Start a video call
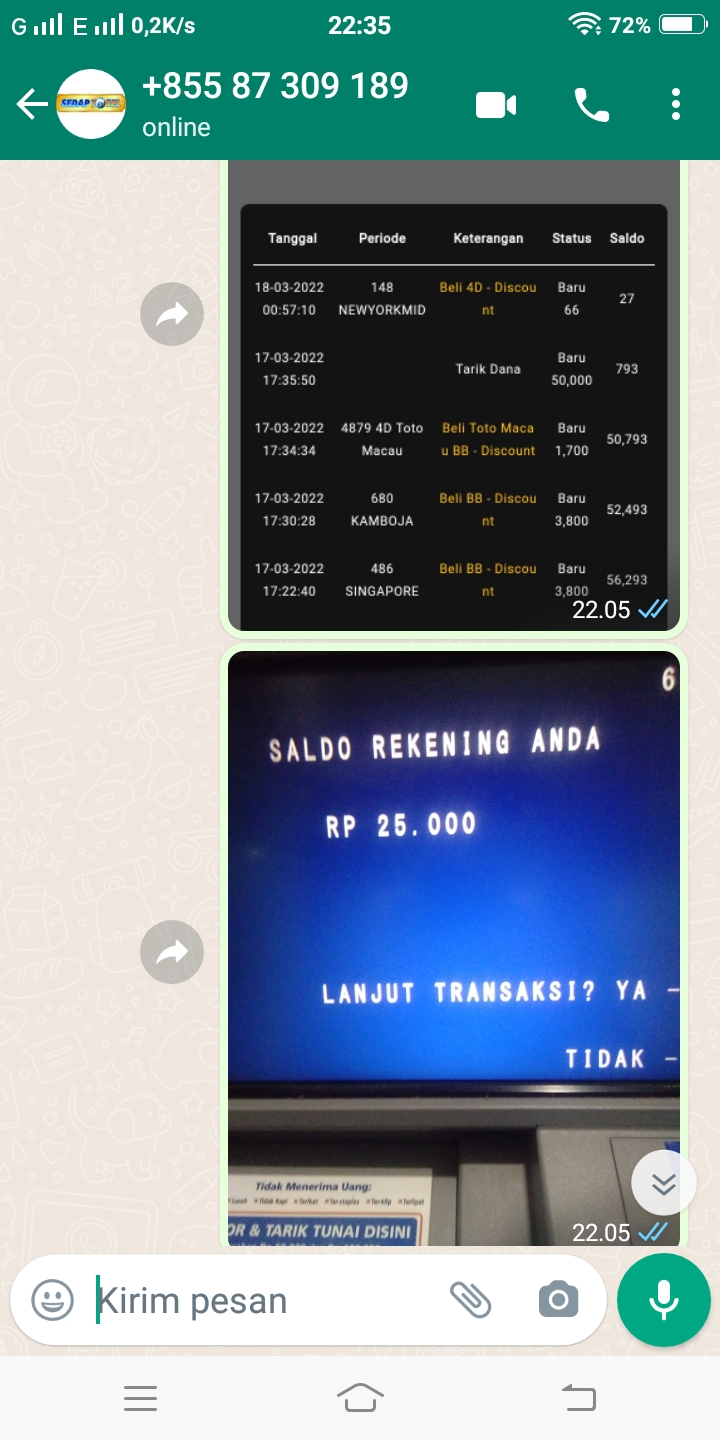This screenshot has height=1440, width=720. pos(496,104)
